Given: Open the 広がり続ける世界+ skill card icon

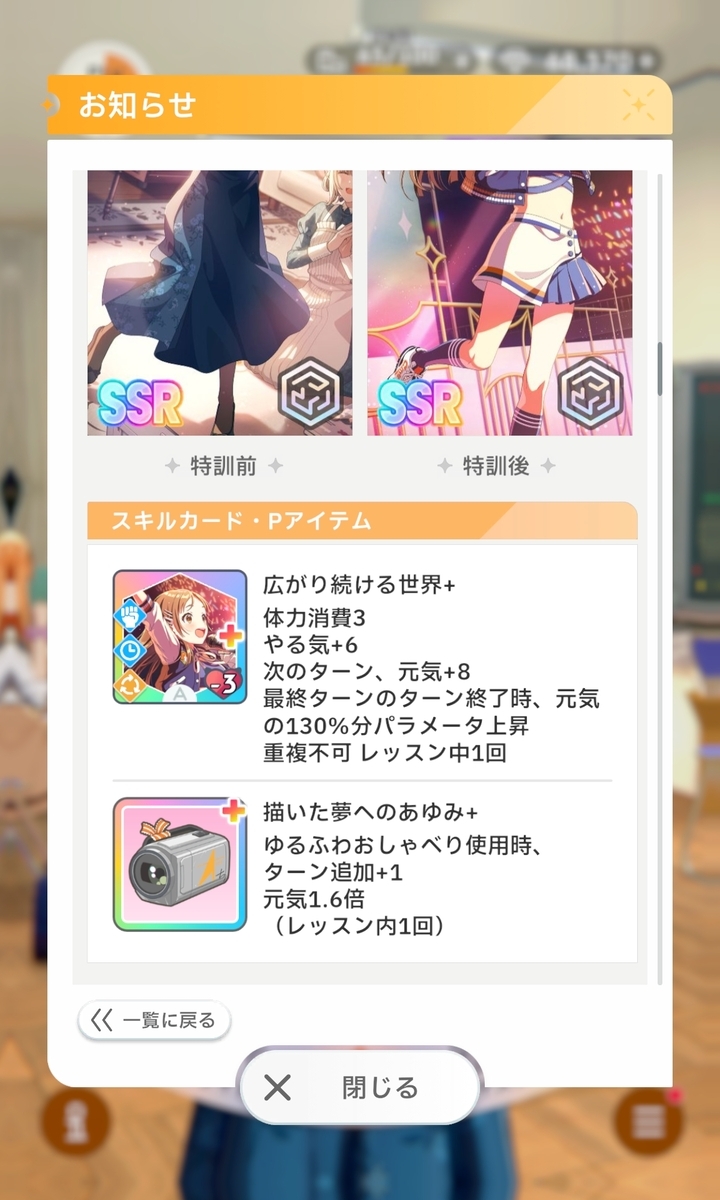Looking at the screenshot, I should 180,637.
